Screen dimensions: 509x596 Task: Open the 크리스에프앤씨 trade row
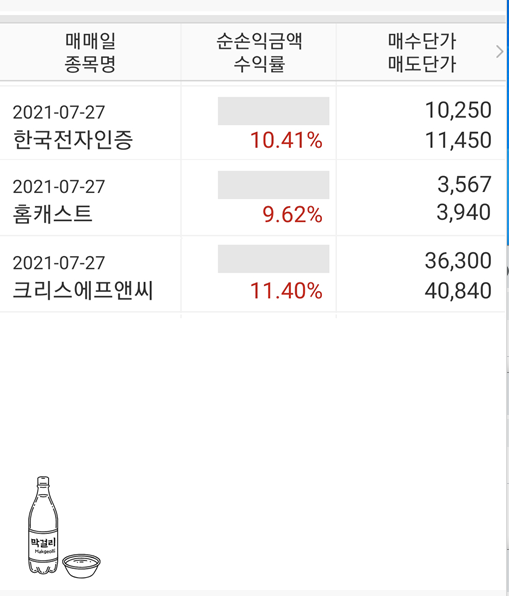point(253,274)
